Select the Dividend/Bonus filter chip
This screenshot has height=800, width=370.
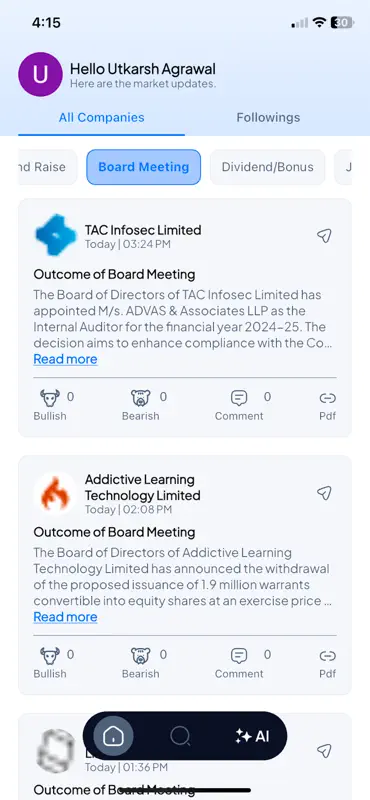(x=267, y=167)
